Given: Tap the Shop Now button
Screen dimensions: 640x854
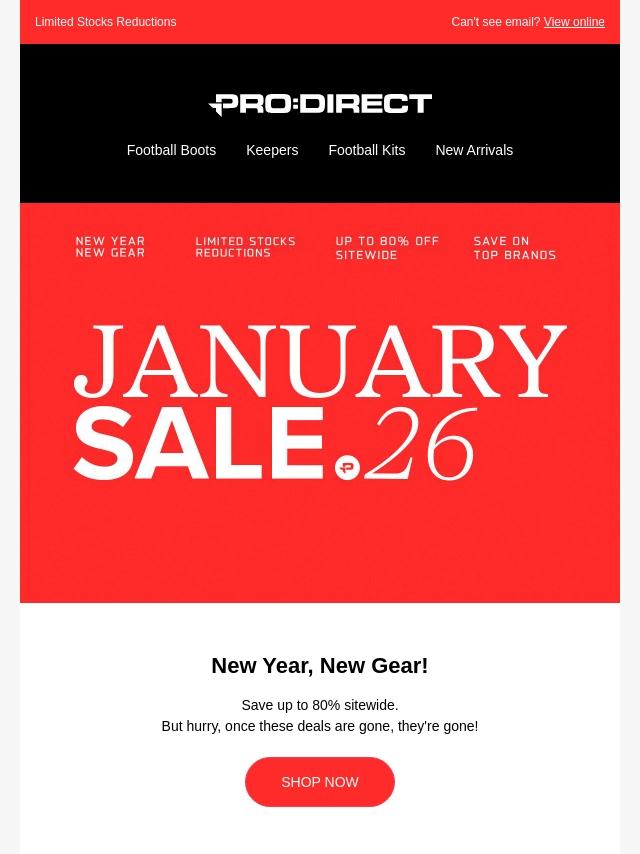Looking at the screenshot, I should pos(319,782).
